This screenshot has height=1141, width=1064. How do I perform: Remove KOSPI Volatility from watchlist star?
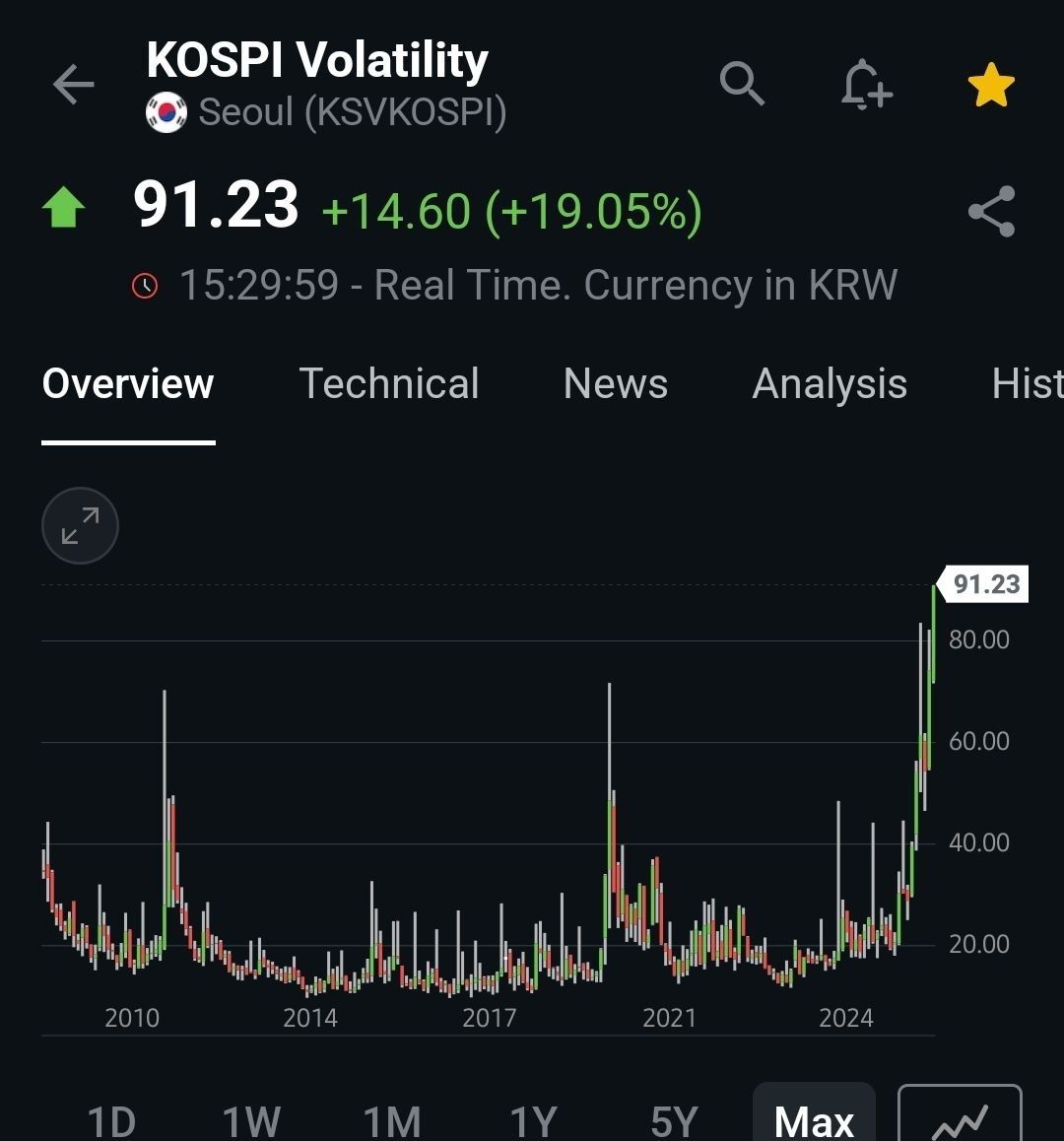click(x=991, y=85)
